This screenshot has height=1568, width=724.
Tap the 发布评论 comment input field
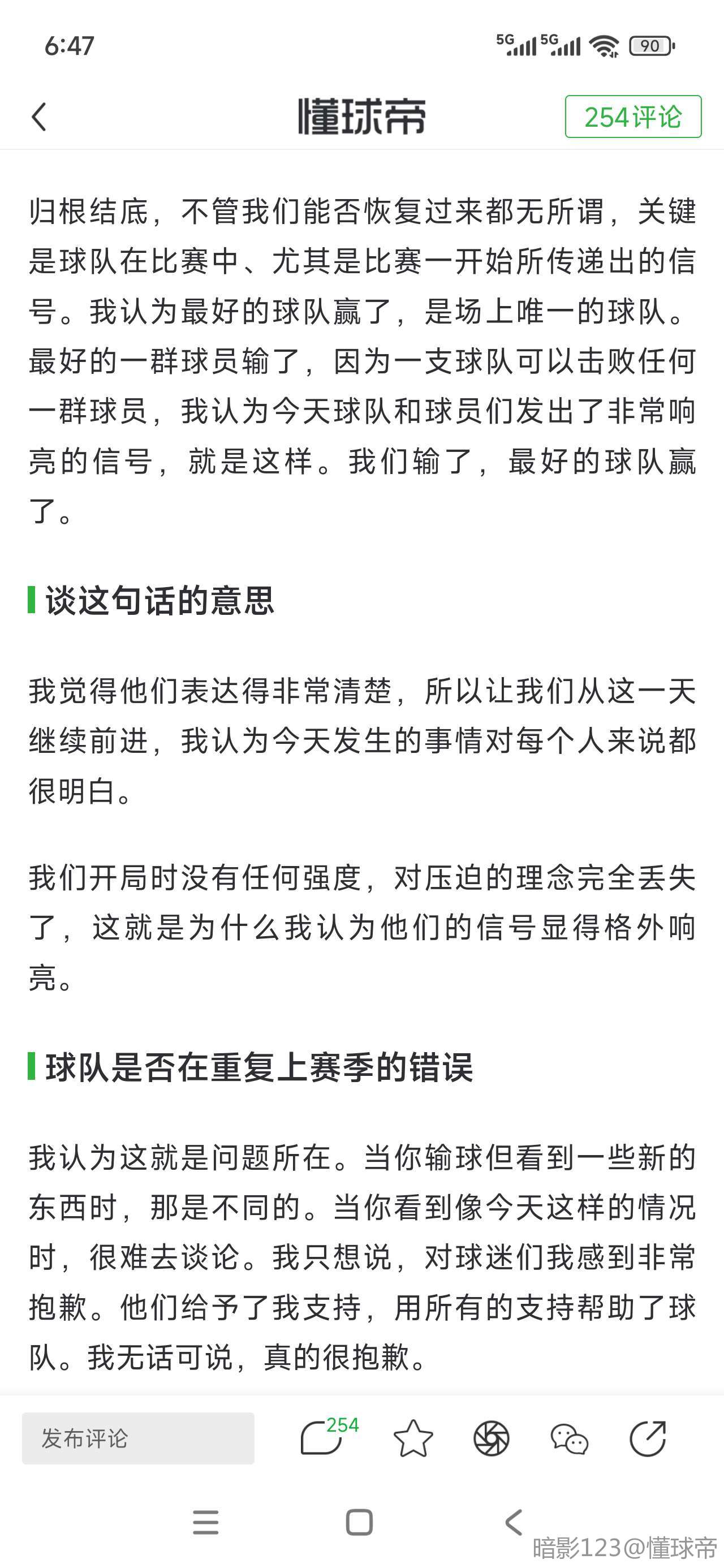(138, 1438)
